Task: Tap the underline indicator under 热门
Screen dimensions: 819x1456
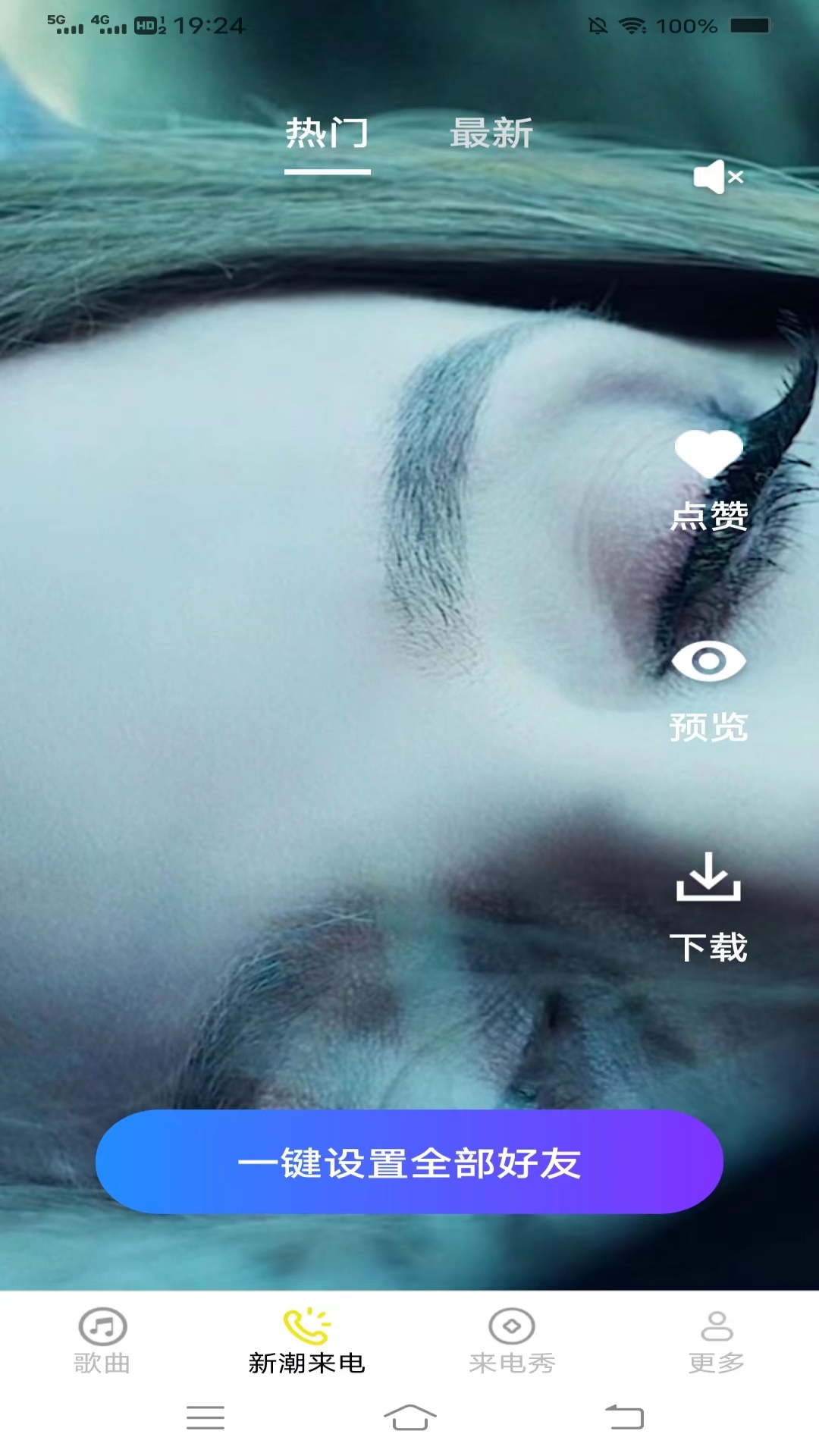Action: (326, 173)
